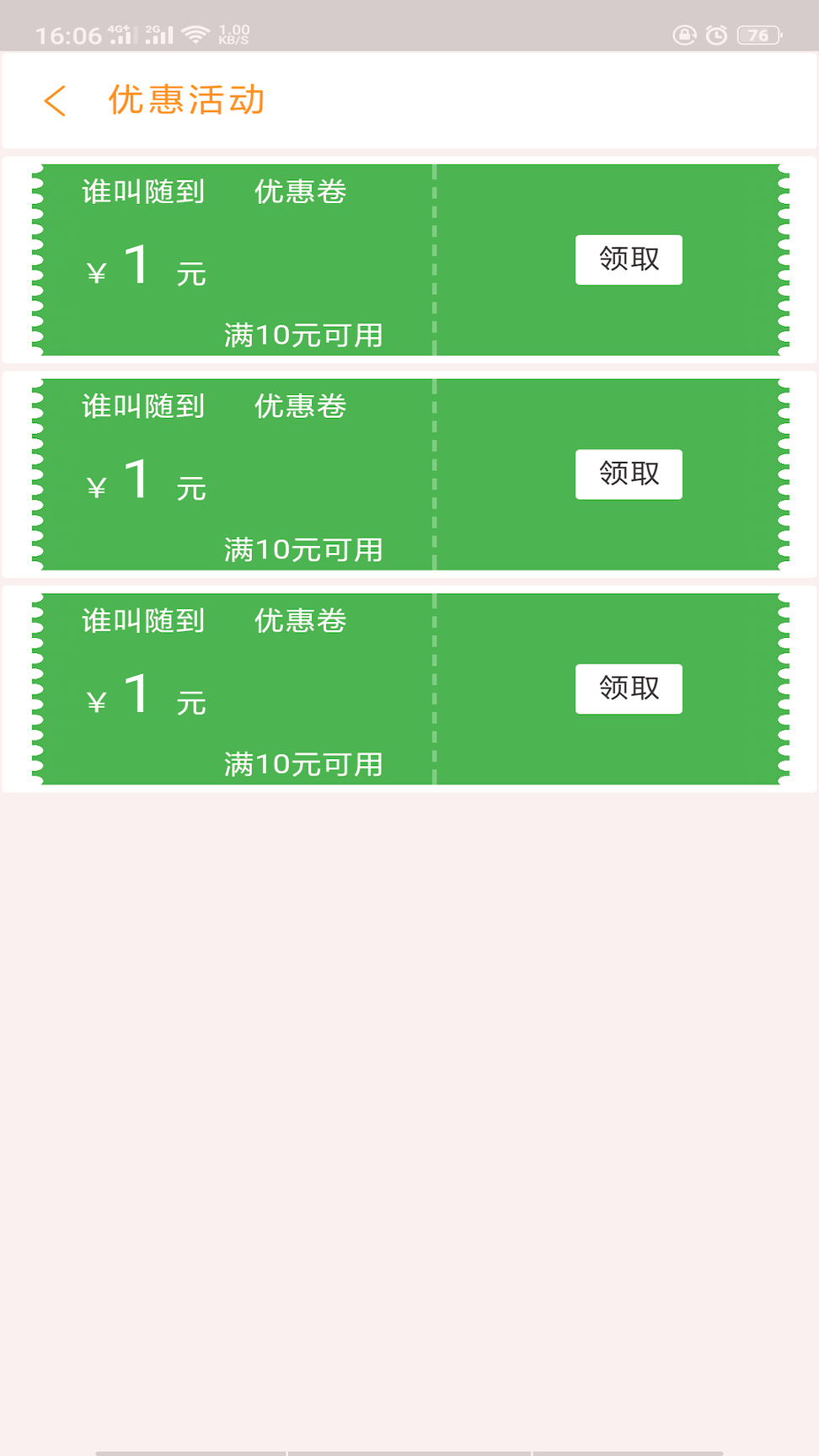Image resolution: width=819 pixels, height=1456 pixels.
Task: Open the second 谁叫随到 coupon card
Action: point(253,474)
